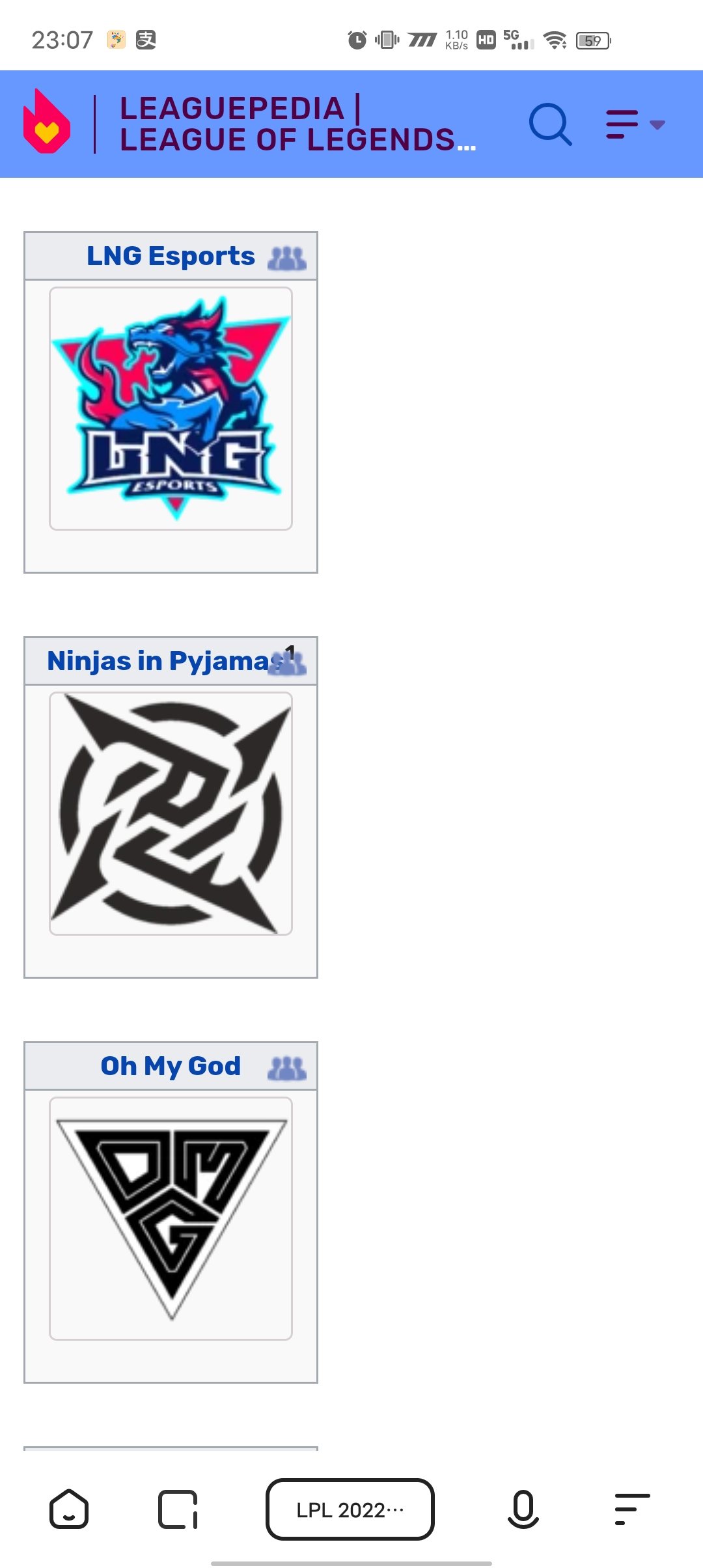This screenshot has width=703, height=1568.
Task: Open the Leaguepedia wiki title link
Action: [x=297, y=124]
